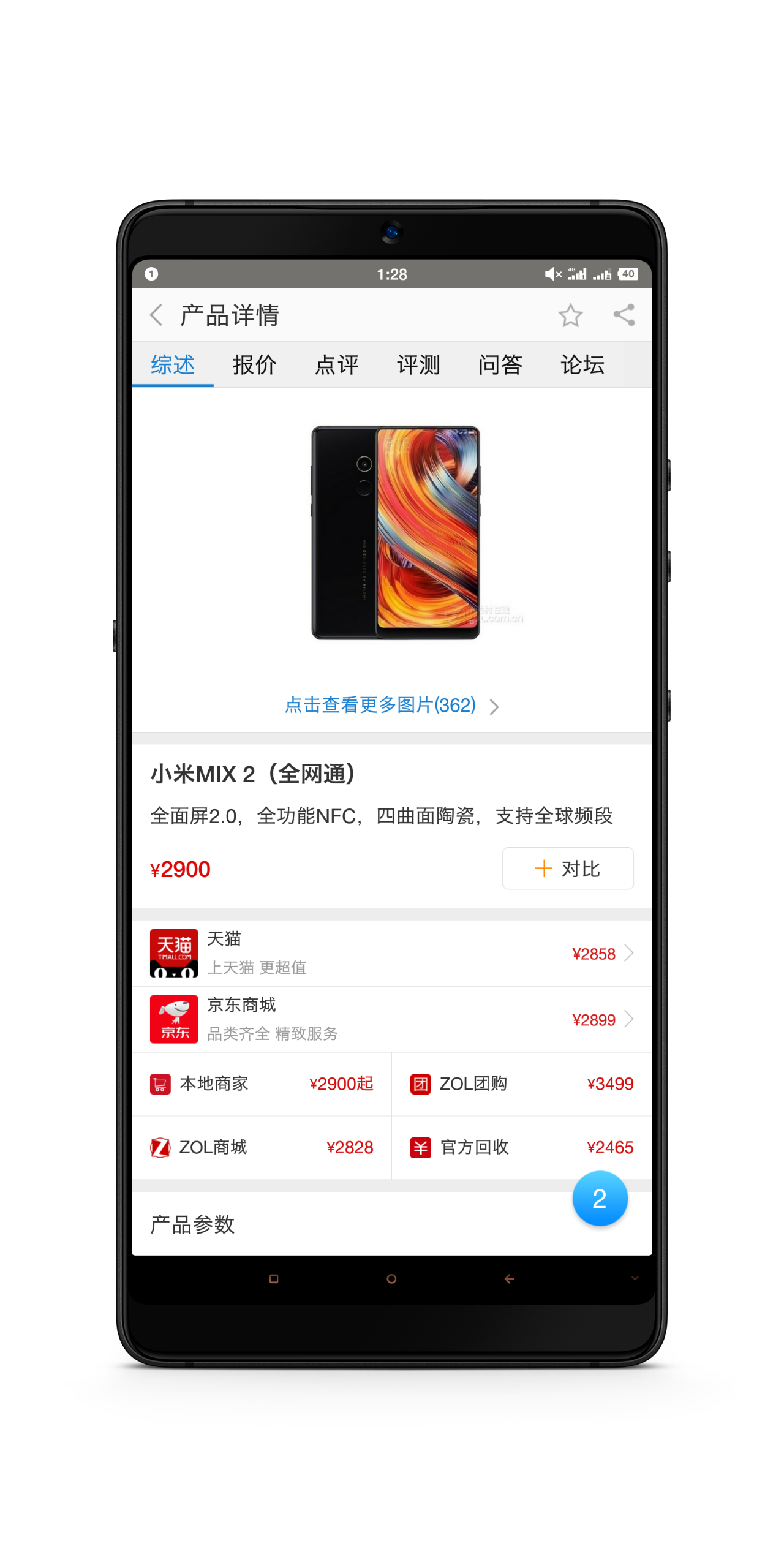View 本地商家 prices from ¥2900
784x1568 pixels.
coord(262,1084)
